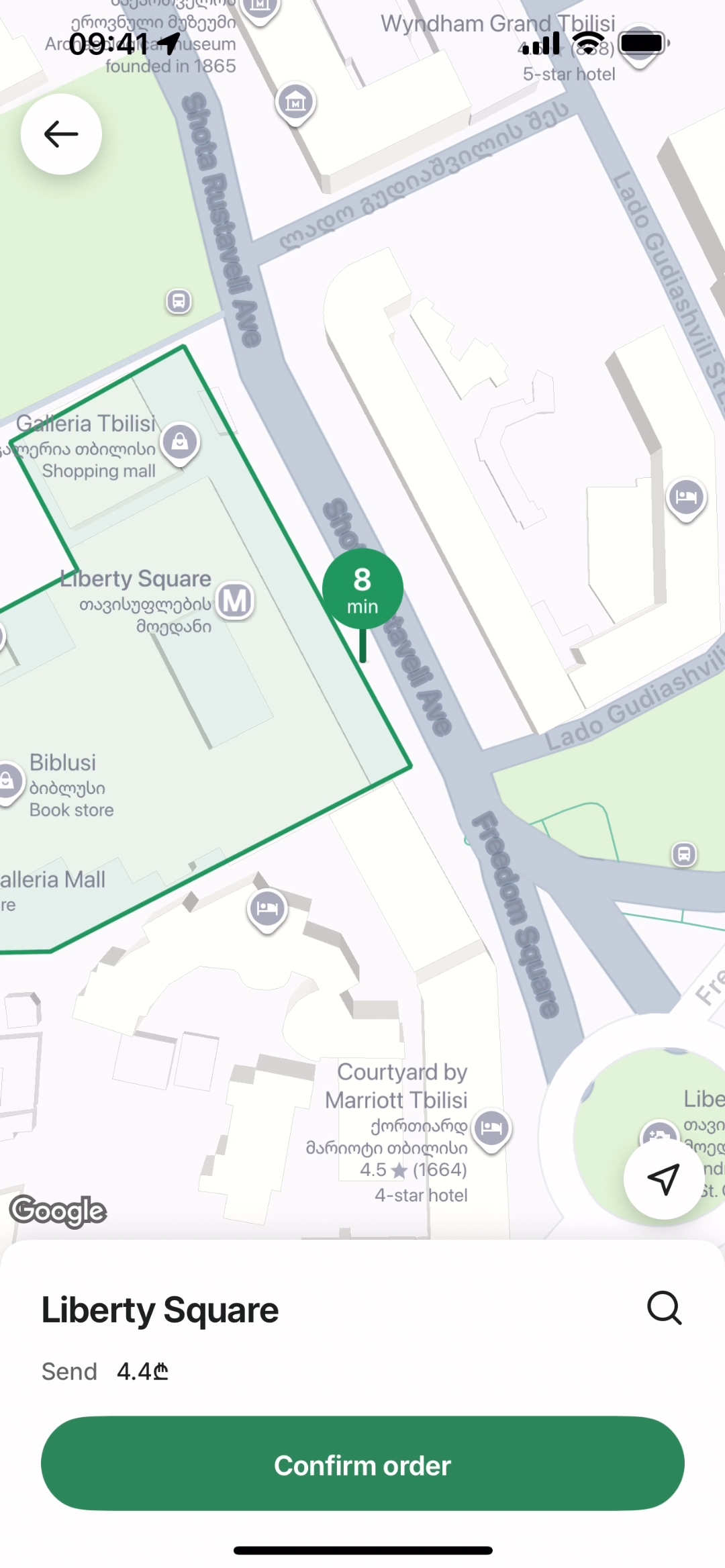
Task: Tap the search icon next to Liberty Square
Action: point(664,1308)
